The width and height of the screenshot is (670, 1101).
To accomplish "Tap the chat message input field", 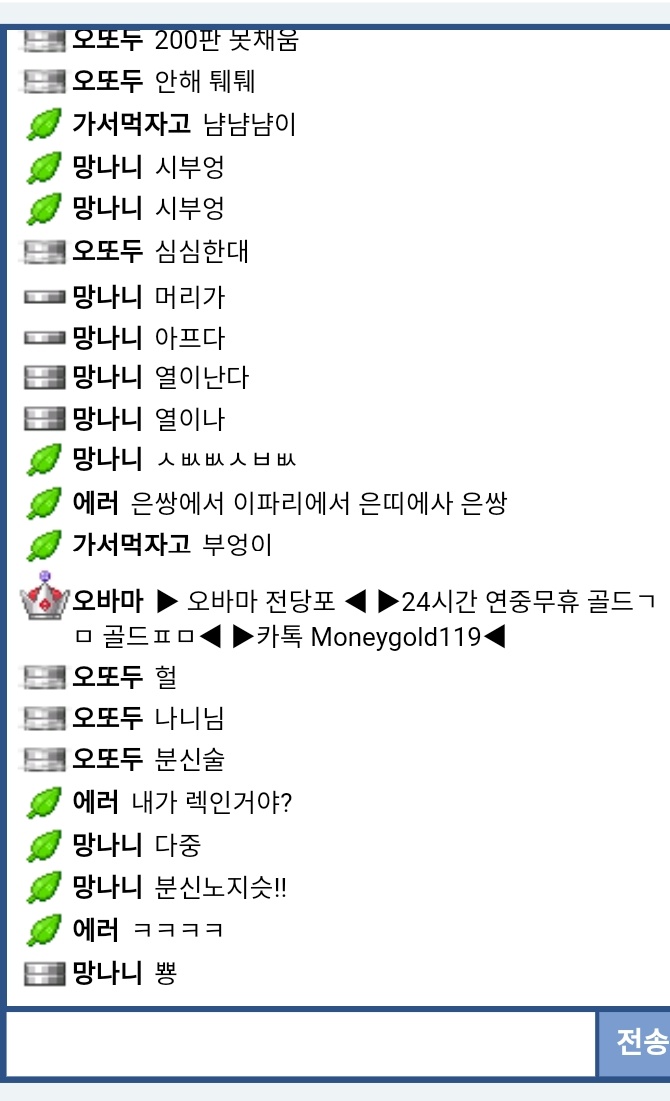I will pyautogui.click(x=300, y=1043).
